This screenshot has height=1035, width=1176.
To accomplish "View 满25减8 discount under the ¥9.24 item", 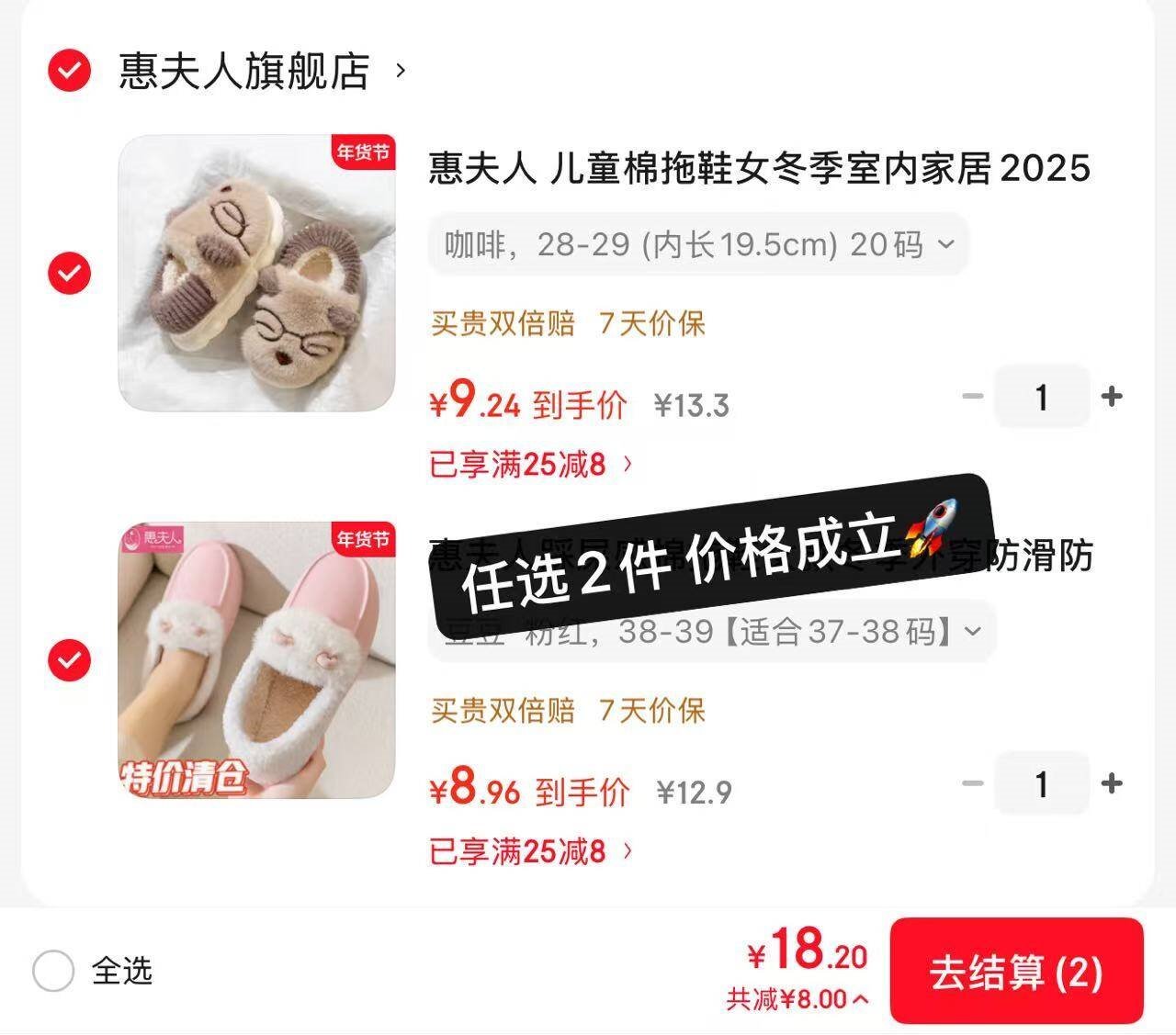I will (530, 465).
